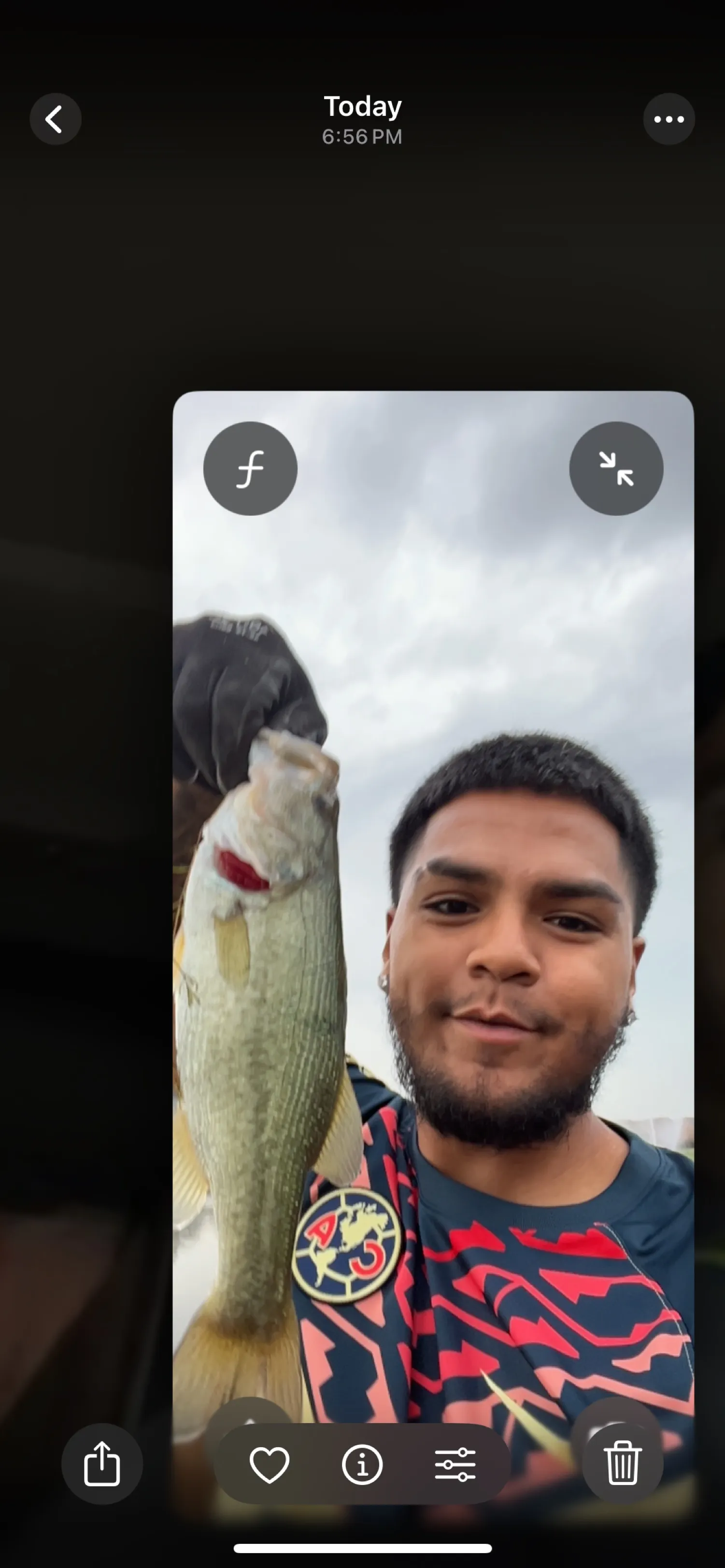Go back to the photo library
Image resolution: width=725 pixels, height=1568 pixels.
point(56,119)
